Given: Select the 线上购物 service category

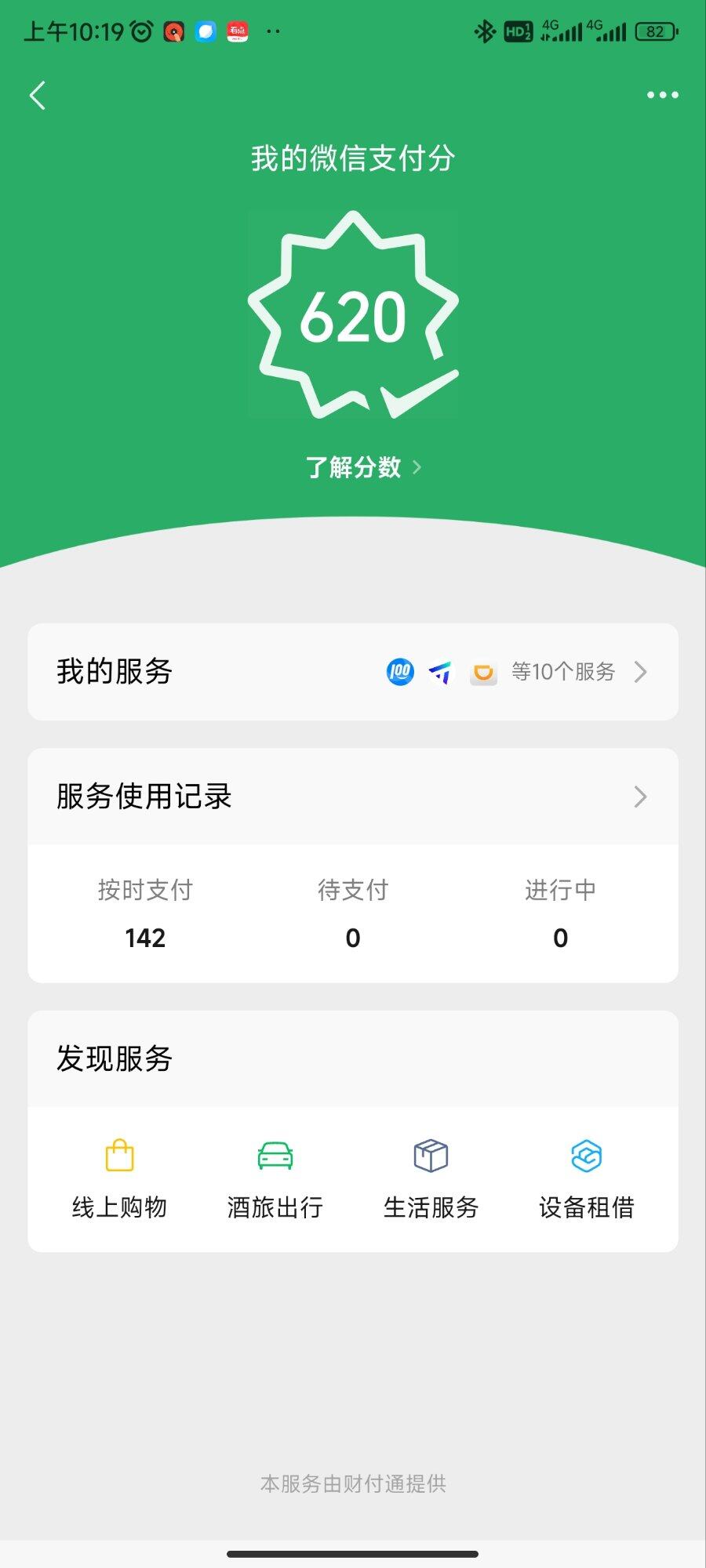Looking at the screenshot, I should pos(119,1179).
